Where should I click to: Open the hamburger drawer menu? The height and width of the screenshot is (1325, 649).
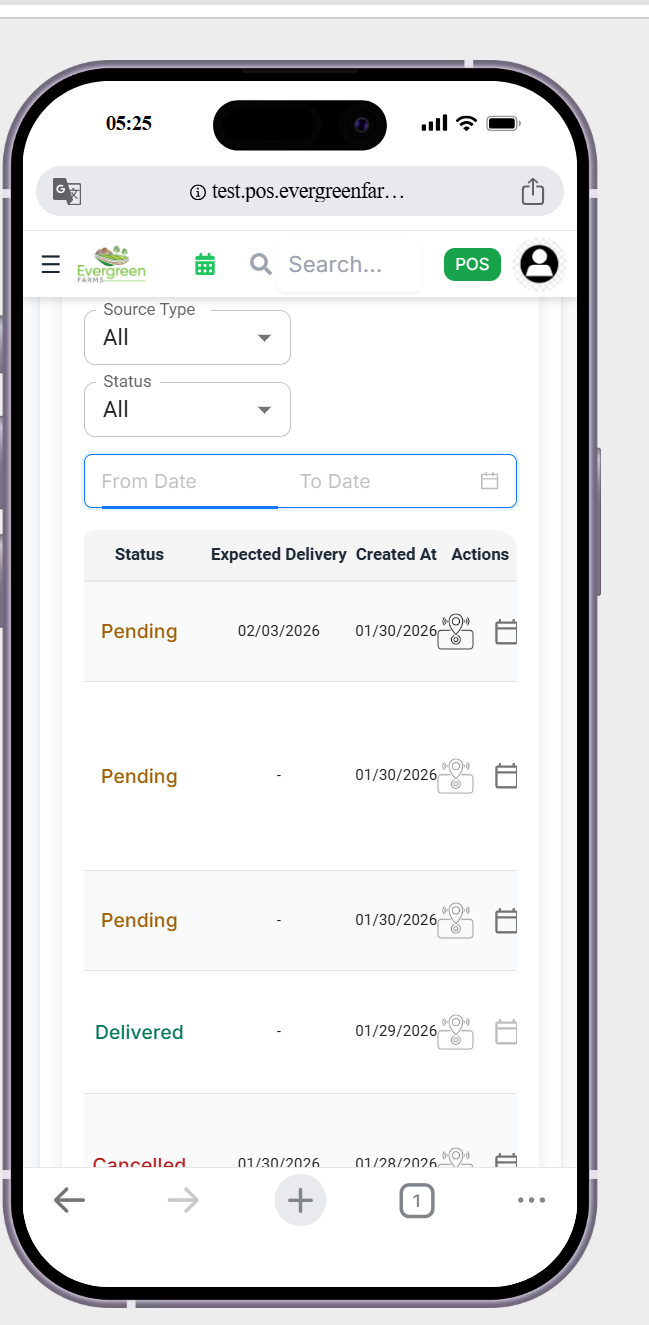51,264
